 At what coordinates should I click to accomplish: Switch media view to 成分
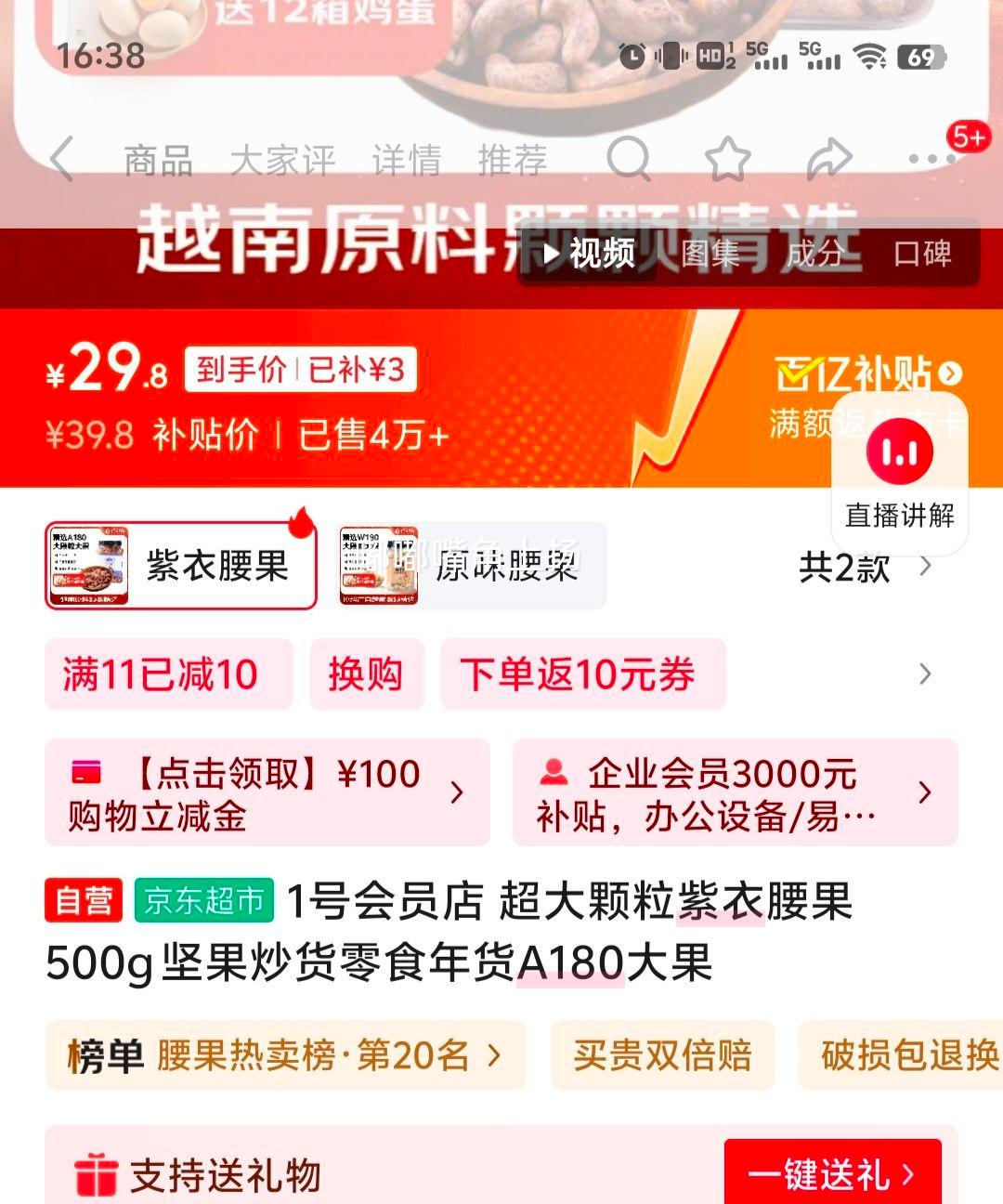tap(814, 253)
